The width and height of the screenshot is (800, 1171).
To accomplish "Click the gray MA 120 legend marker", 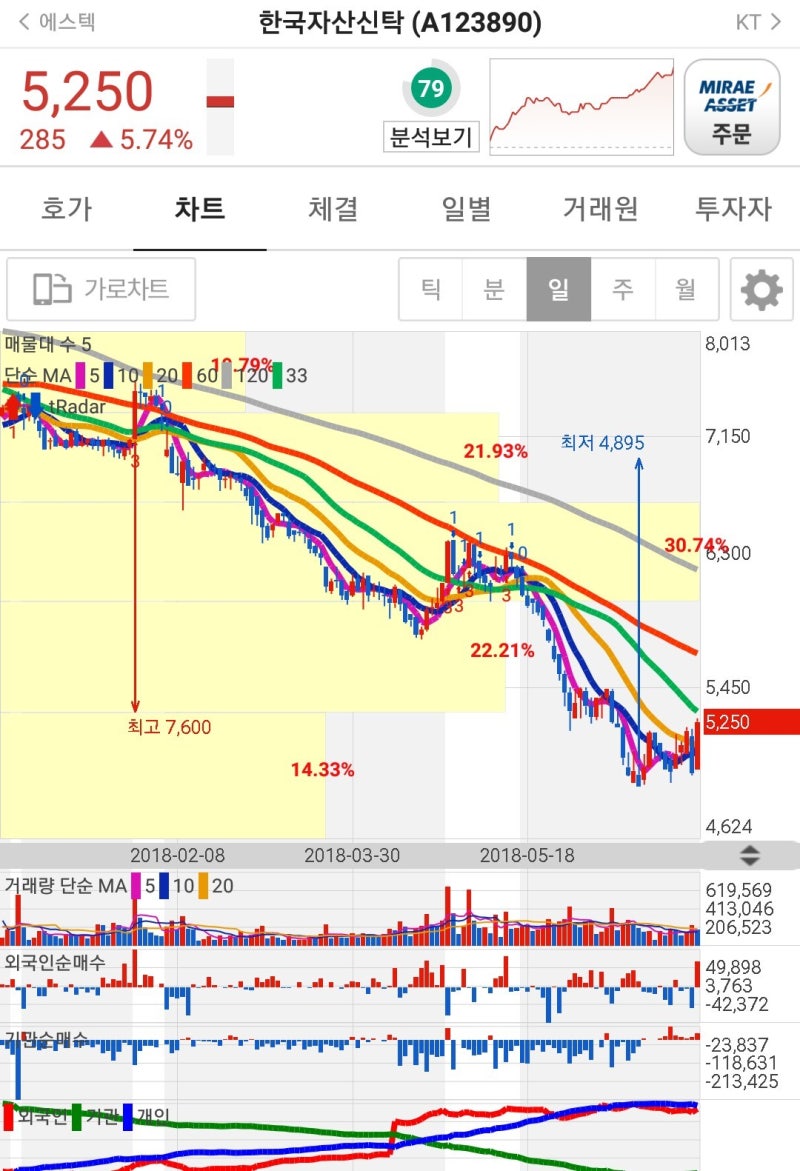I will tap(225, 377).
